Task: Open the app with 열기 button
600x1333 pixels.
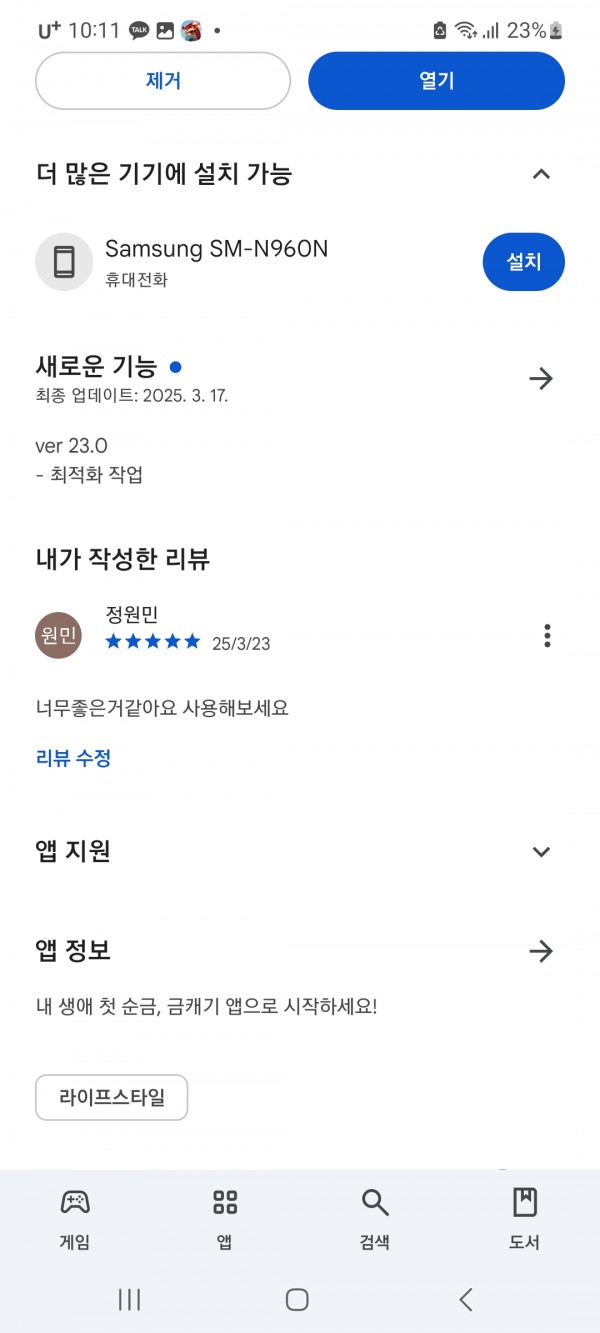Action: coord(436,81)
